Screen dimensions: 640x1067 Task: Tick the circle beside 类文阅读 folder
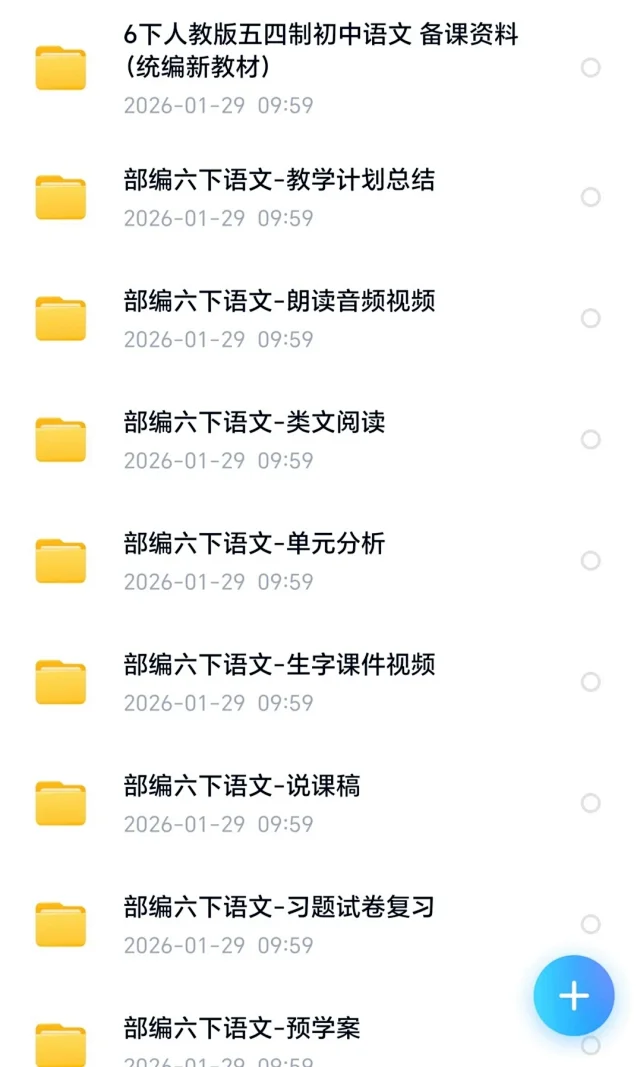pyautogui.click(x=591, y=439)
